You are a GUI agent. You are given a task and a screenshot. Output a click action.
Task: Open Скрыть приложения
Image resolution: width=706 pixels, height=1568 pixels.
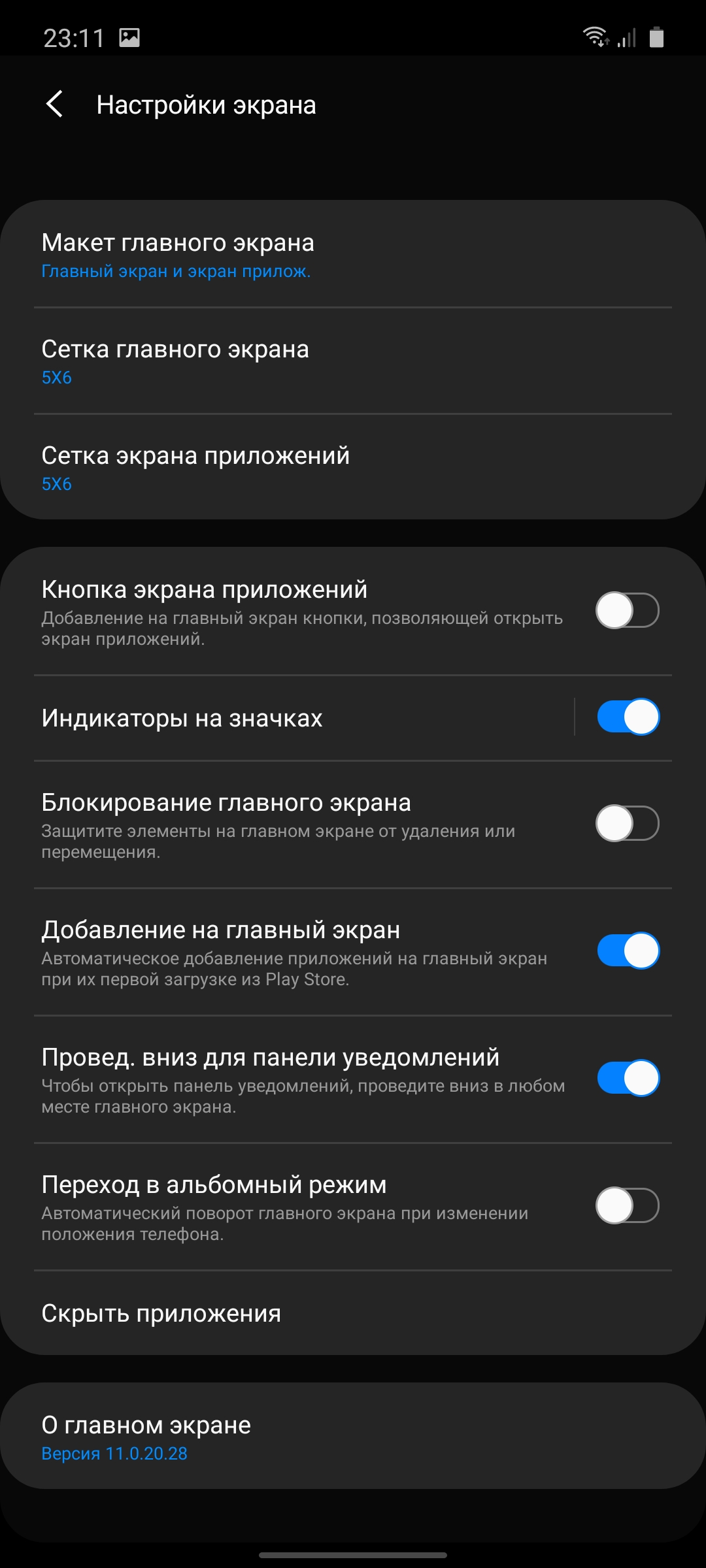click(353, 1313)
